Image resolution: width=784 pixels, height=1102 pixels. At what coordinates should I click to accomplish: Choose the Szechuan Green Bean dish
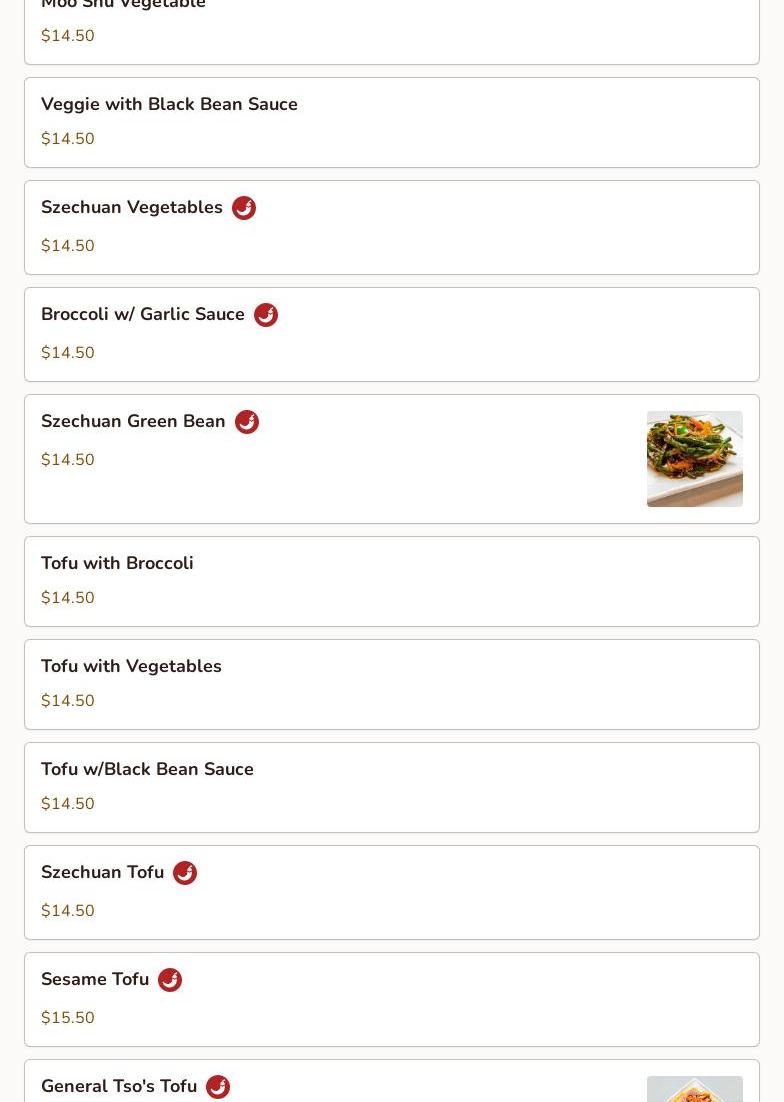click(133, 422)
